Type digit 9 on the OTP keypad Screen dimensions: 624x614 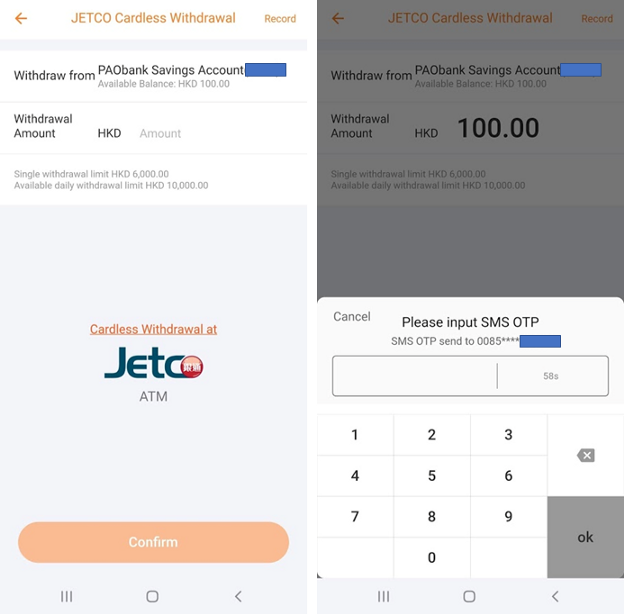(508, 517)
